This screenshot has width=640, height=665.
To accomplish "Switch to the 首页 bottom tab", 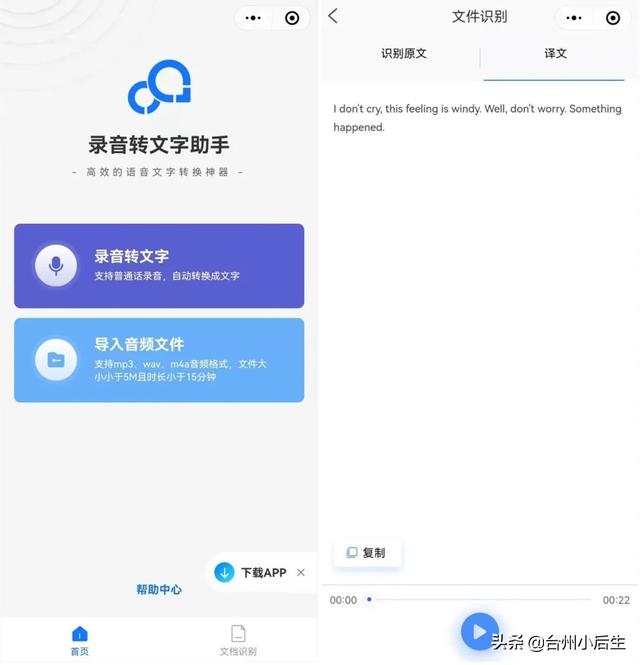I will pyautogui.click(x=79, y=640).
